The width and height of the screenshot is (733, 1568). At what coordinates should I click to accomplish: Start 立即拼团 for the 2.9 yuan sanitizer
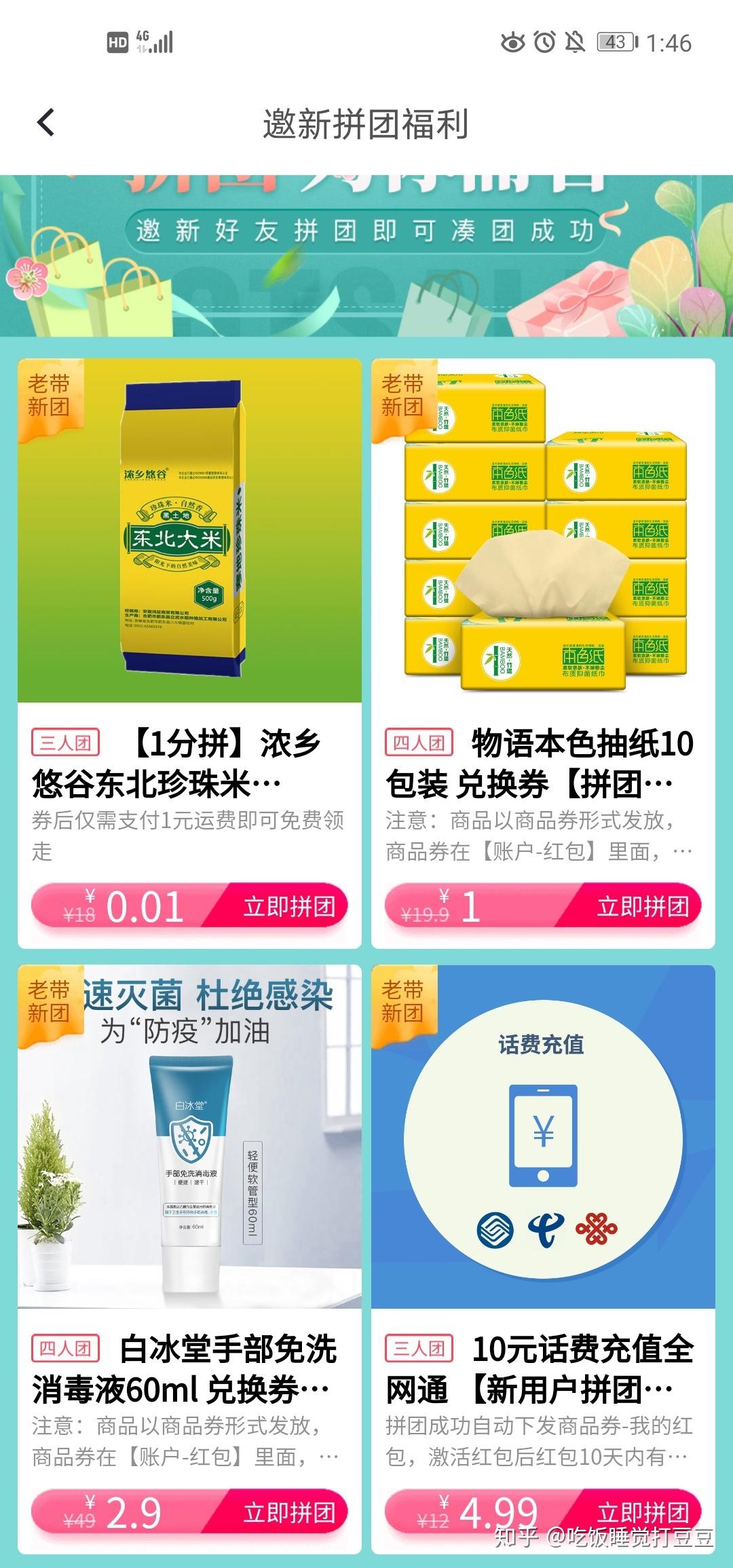click(288, 1512)
